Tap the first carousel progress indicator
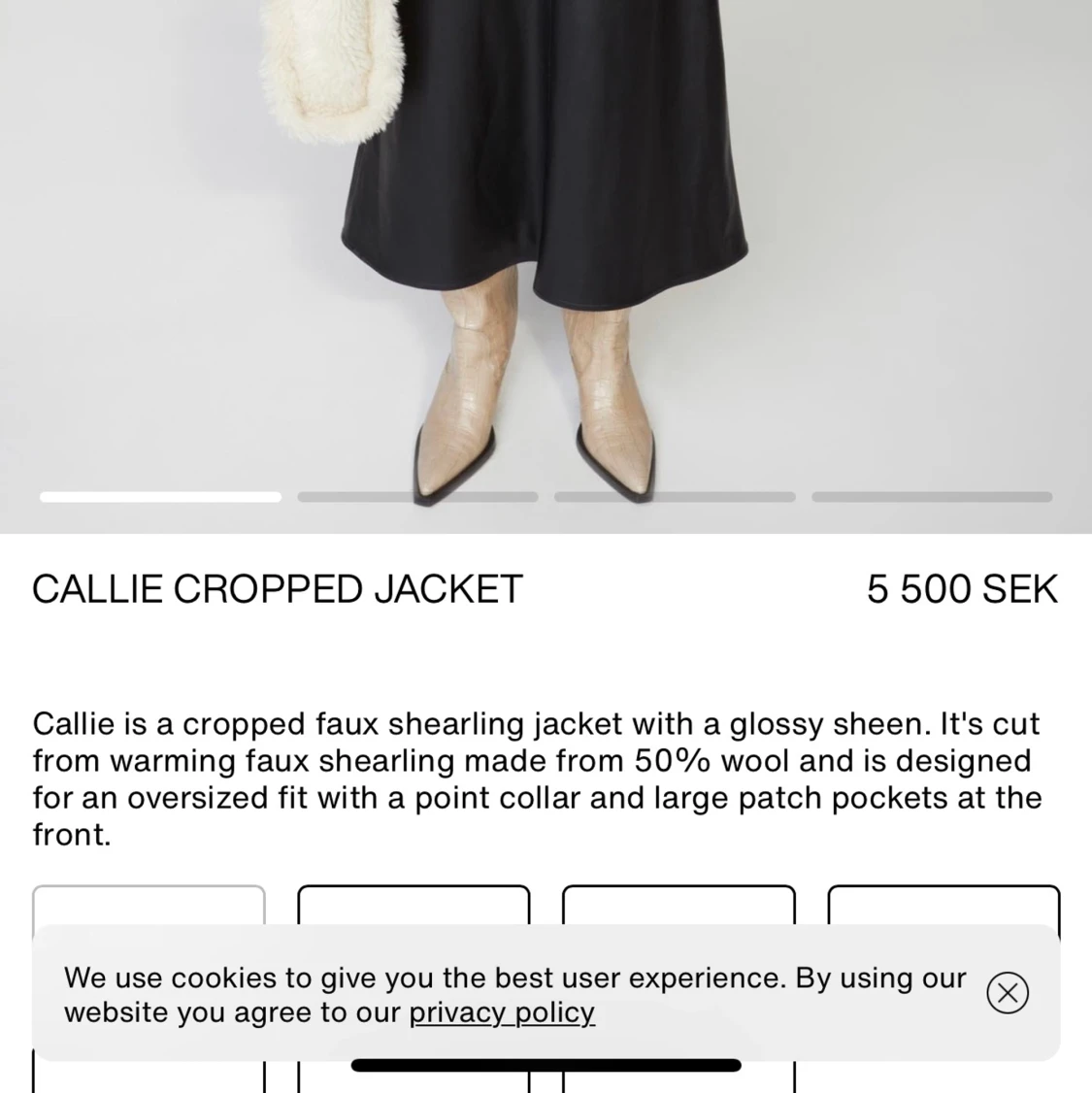Viewport: 1092px width, 1093px height. [x=160, y=496]
